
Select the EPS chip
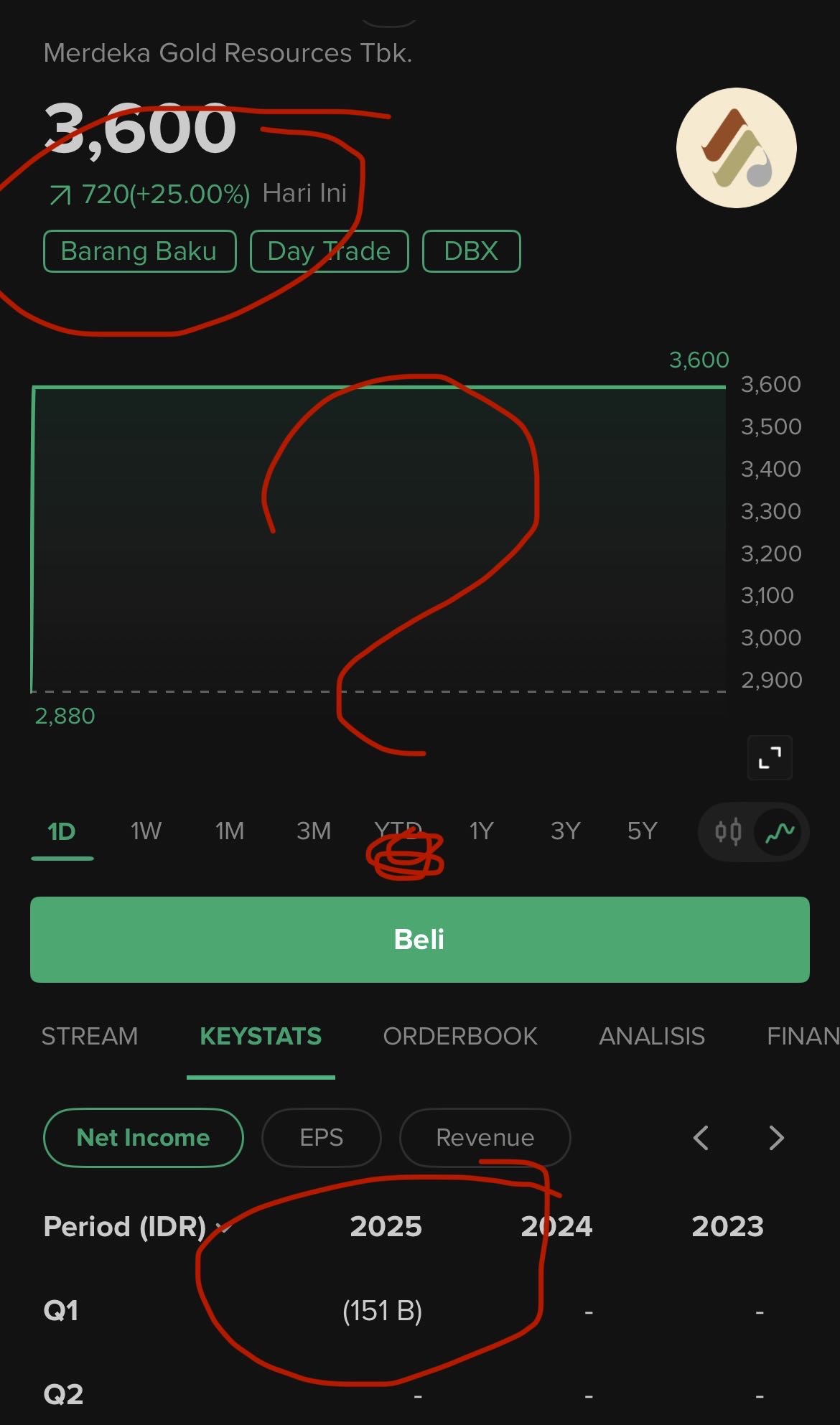pos(322,1138)
